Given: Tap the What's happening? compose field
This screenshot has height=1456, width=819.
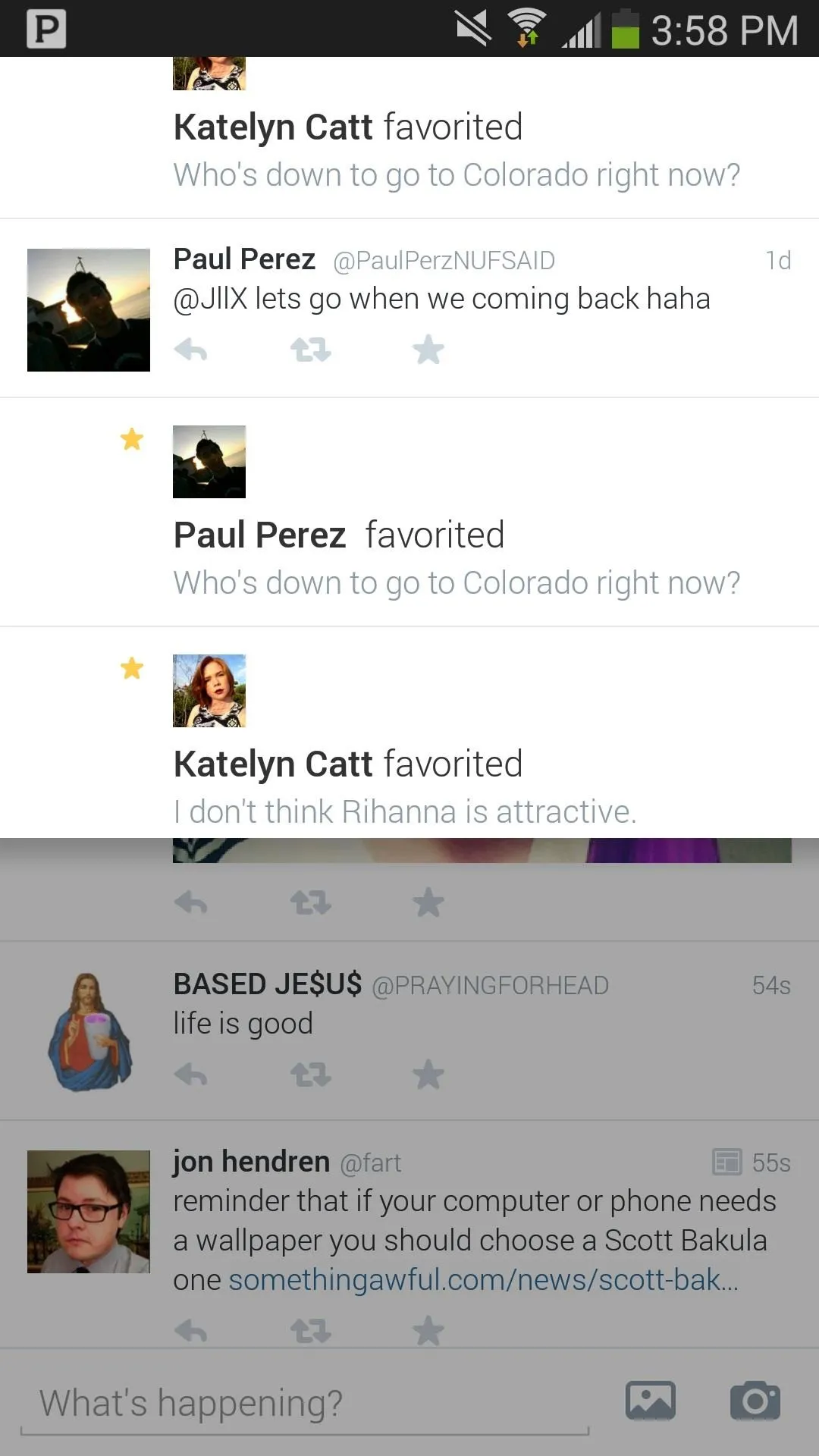Looking at the screenshot, I should (x=305, y=1404).
